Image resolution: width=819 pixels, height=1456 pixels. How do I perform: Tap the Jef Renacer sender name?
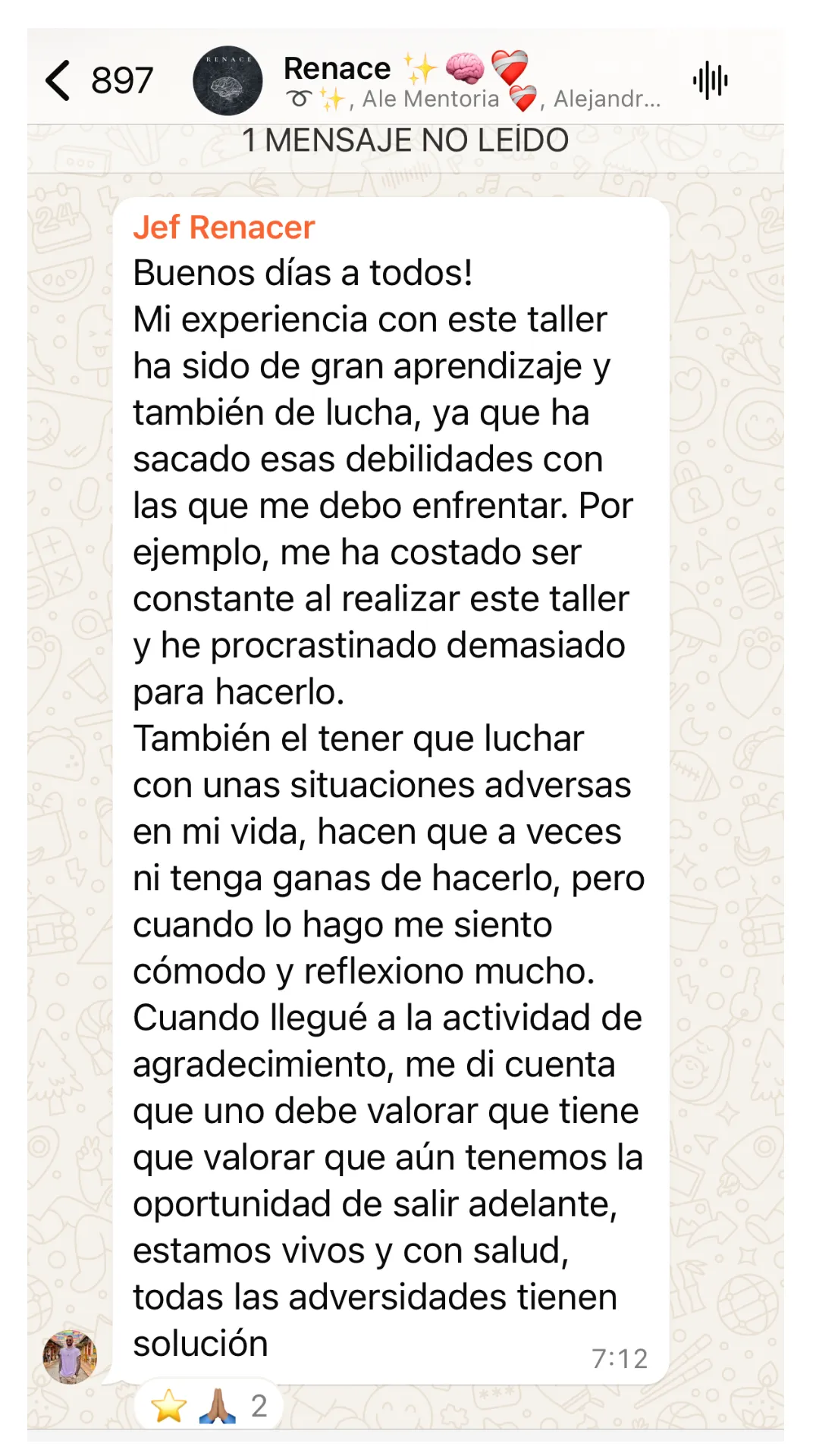224,227
